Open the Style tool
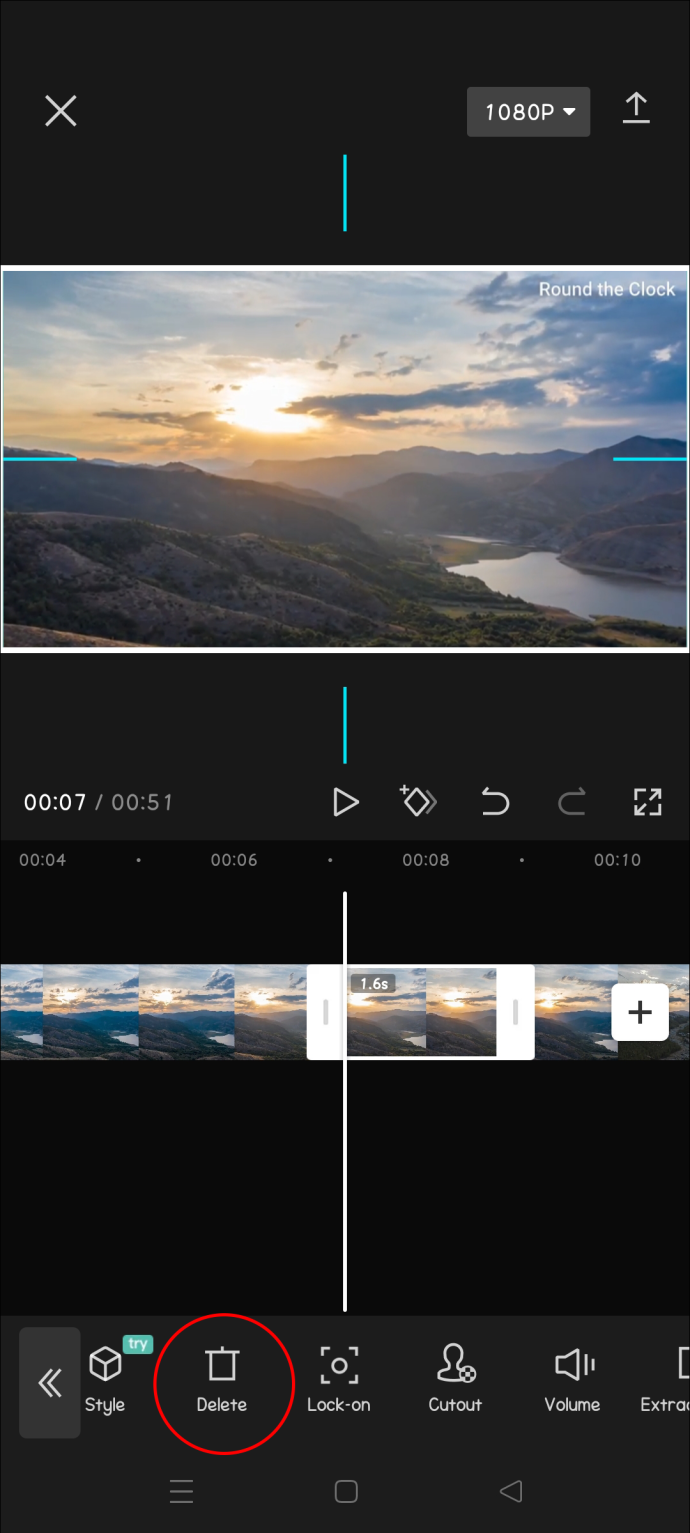This screenshot has height=1533, width=690. pos(105,1380)
